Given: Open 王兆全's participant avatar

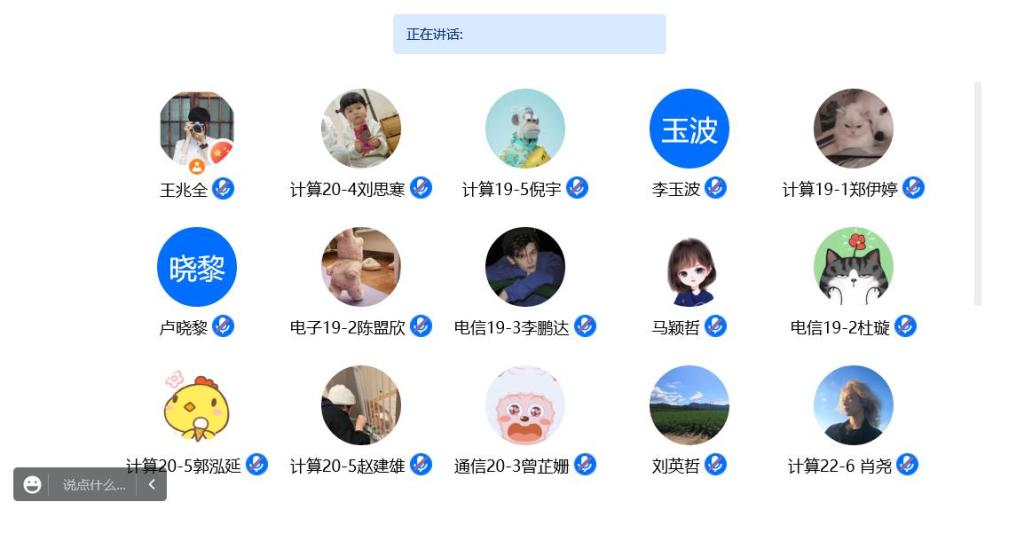Looking at the screenshot, I should point(197,129).
